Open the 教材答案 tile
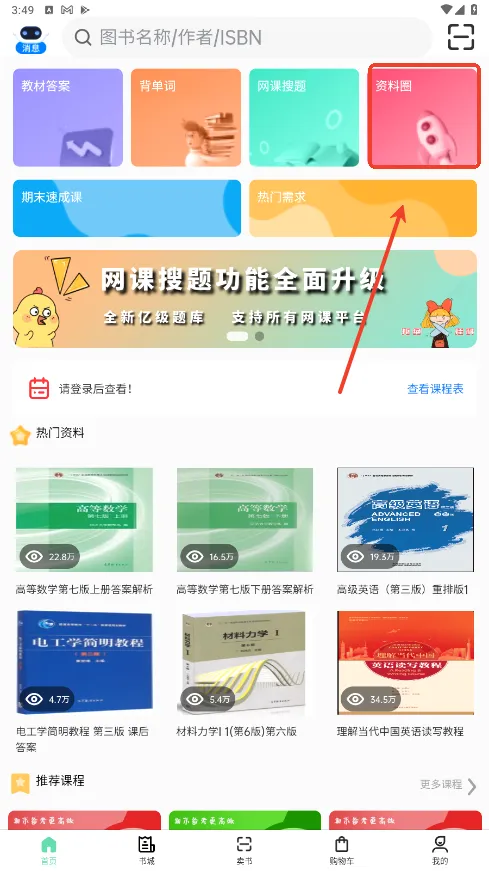The height and width of the screenshot is (871, 489). coord(68,118)
